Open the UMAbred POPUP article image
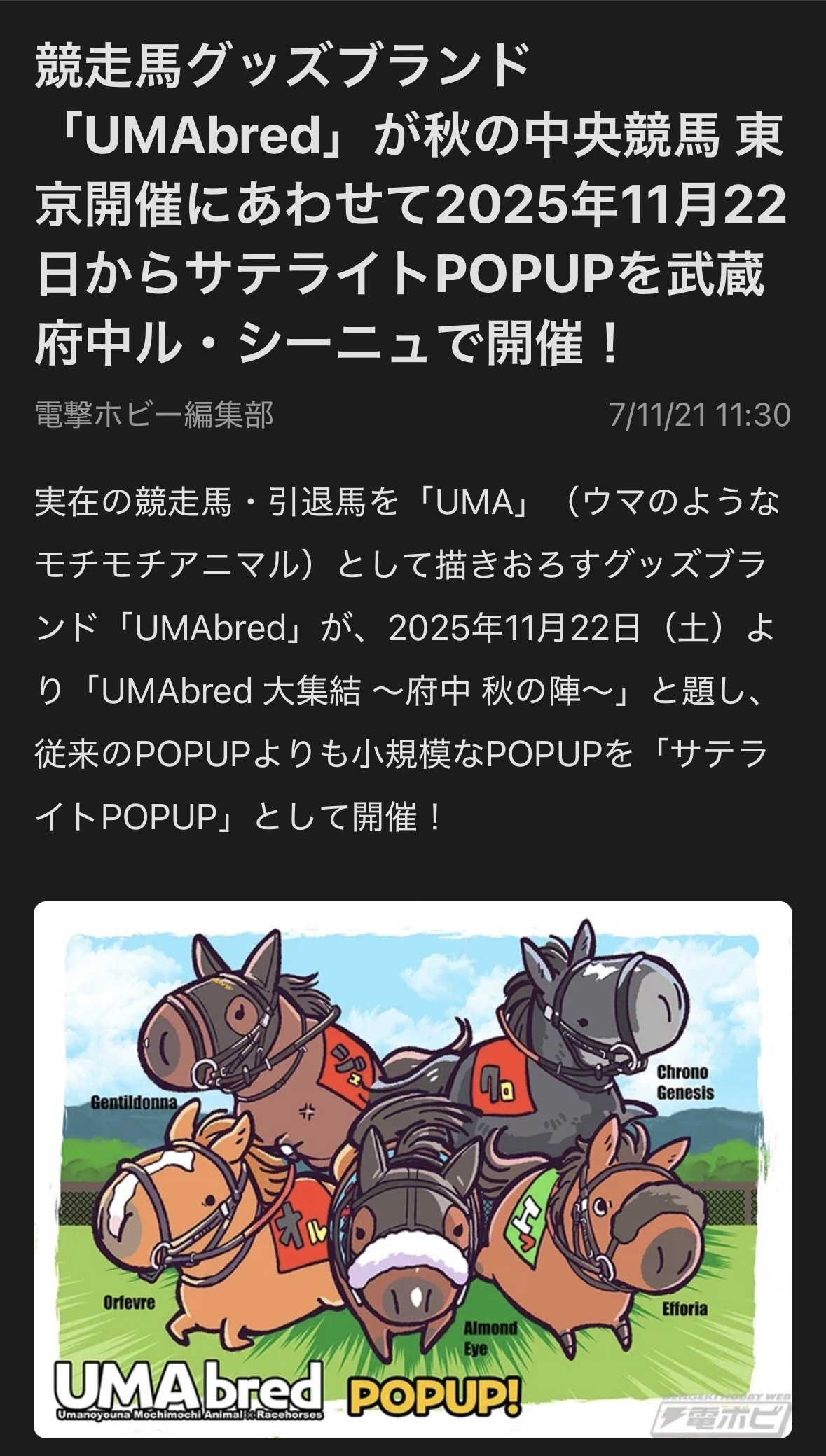Image resolution: width=826 pixels, height=1456 pixels. [413, 1168]
